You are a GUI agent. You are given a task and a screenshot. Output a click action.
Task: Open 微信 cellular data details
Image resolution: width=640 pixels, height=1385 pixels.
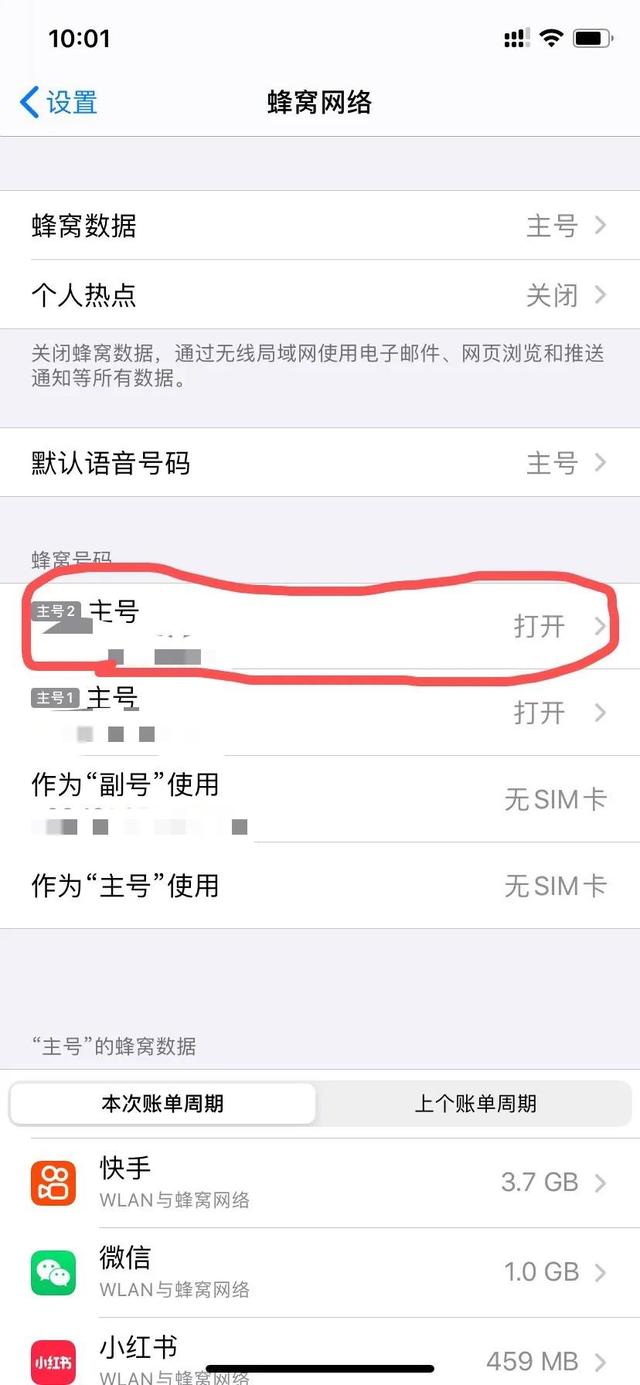tap(320, 1272)
